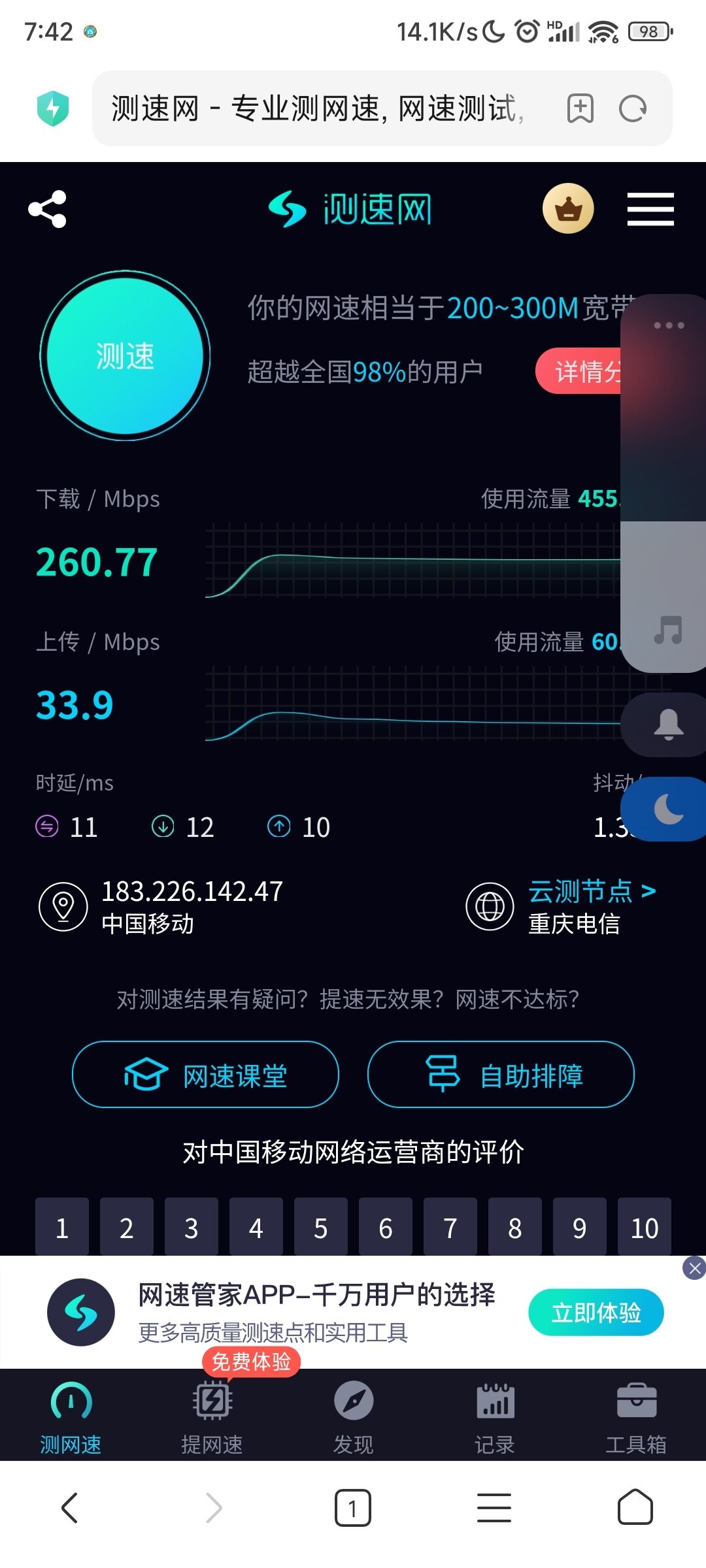Tap the share icon in the page header
The width and height of the screenshot is (706, 1568).
tap(47, 209)
